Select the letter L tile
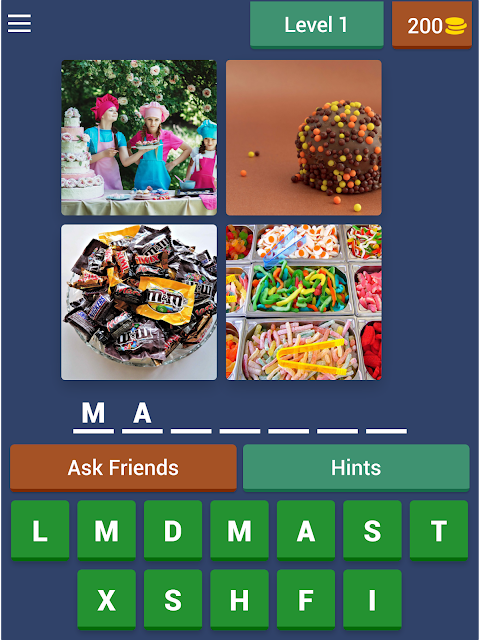The width and height of the screenshot is (479, 640). 40,531
